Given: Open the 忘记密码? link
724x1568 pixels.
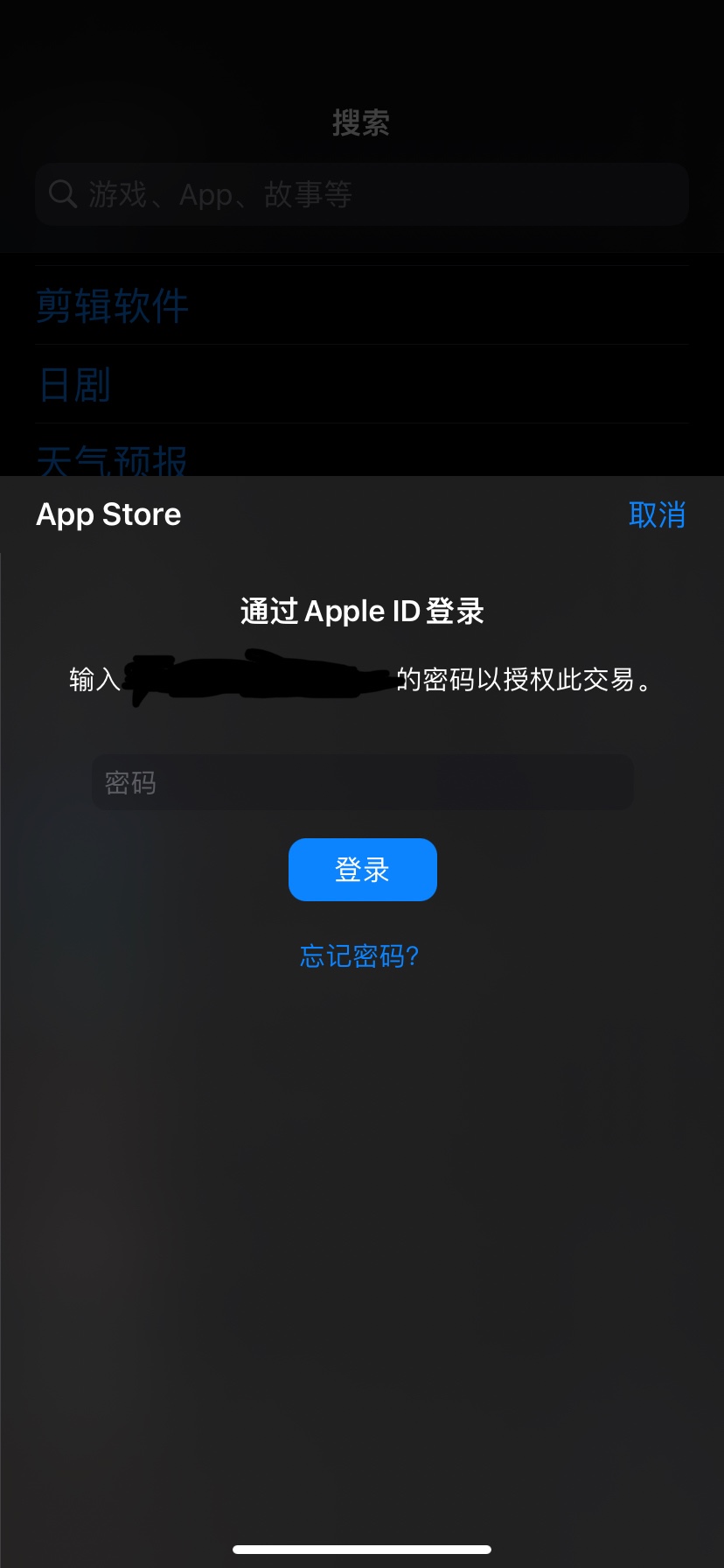Looking at the screenshot, I should click(359, 955).
